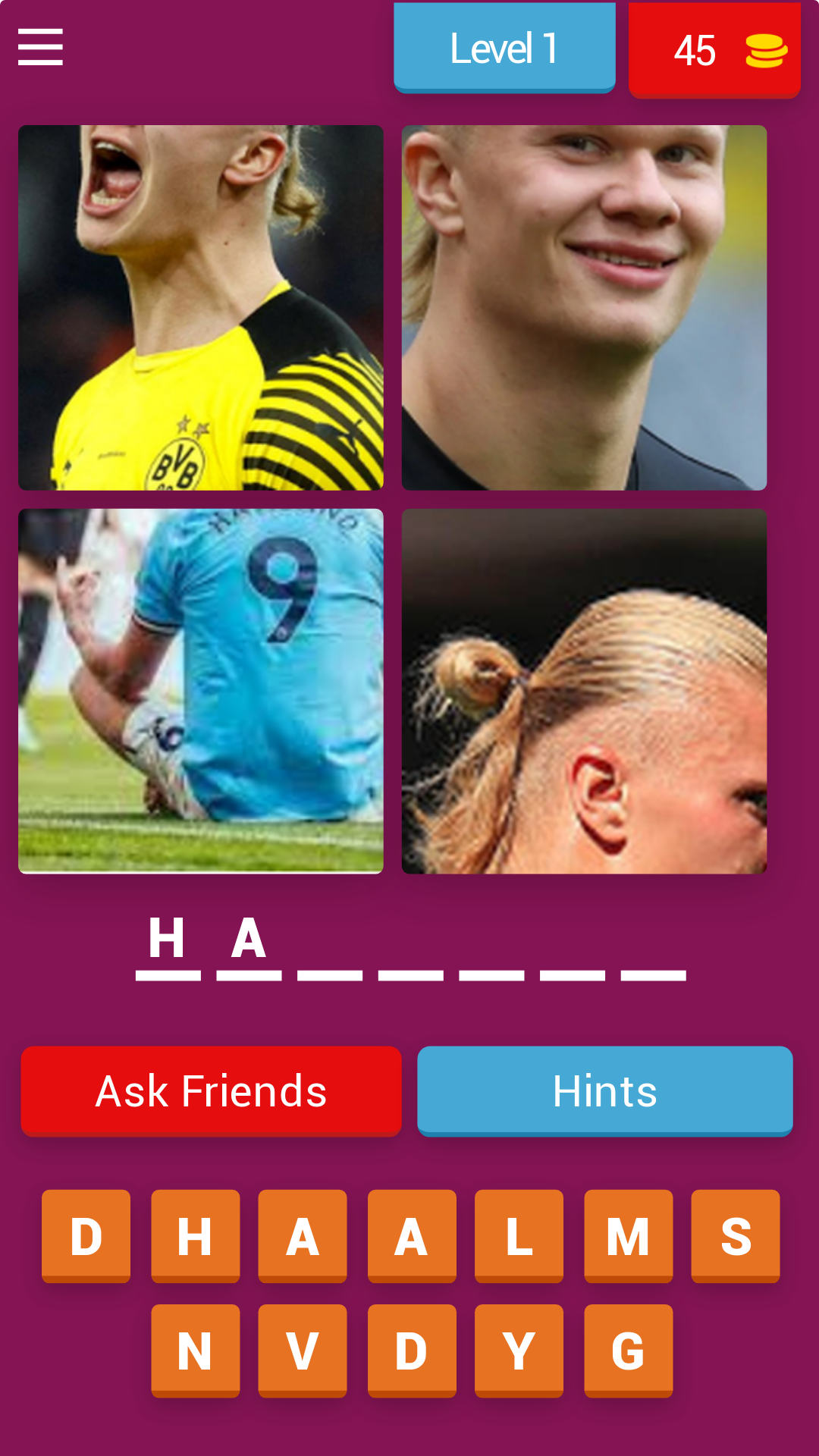
Task: Select the letter M tile
Action: coord(628,1235)
